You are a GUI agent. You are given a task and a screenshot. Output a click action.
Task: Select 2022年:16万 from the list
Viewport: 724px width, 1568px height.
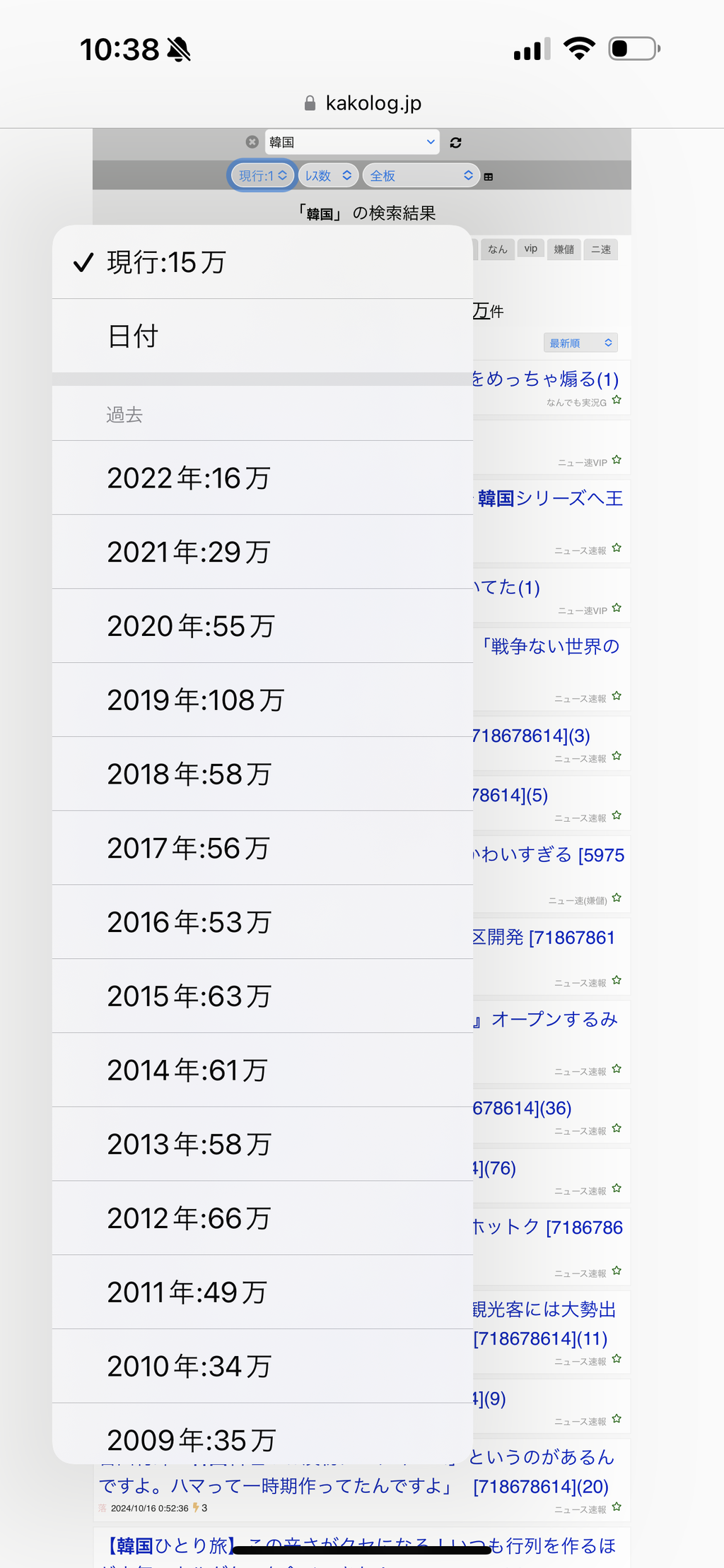coord(262,478)
